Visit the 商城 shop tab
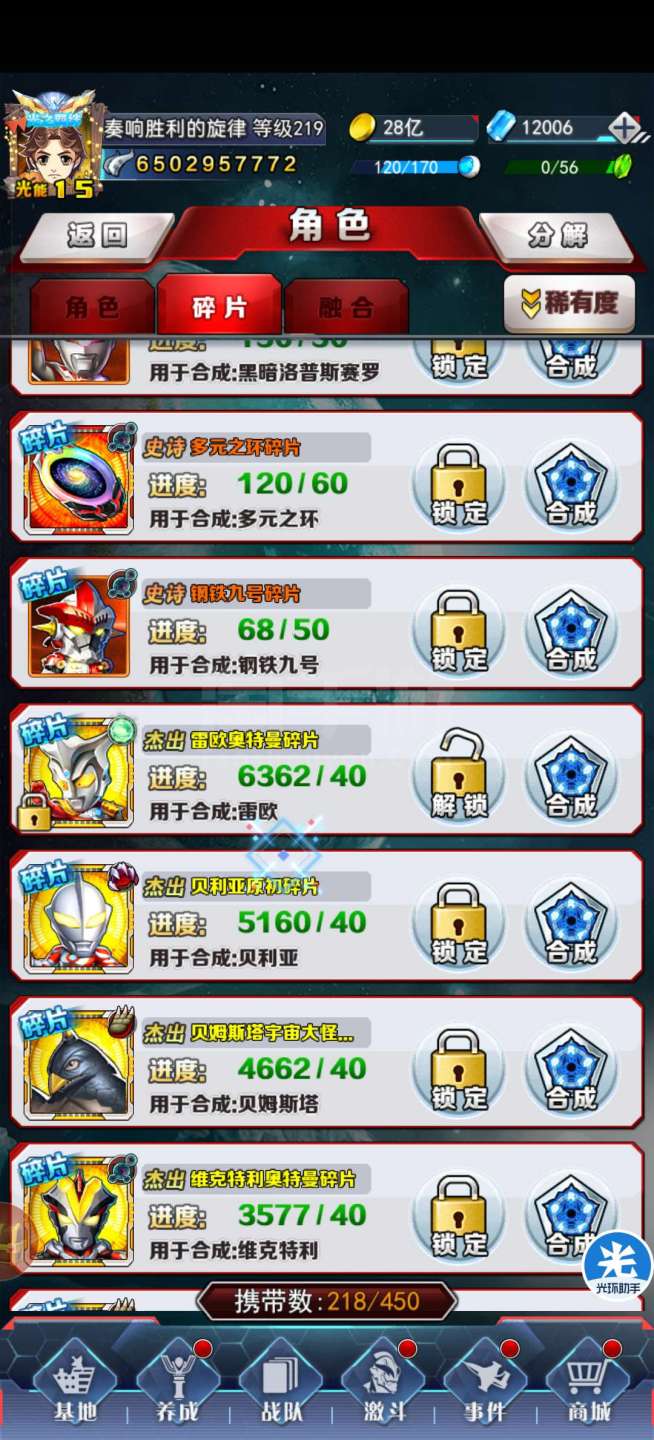 590,1387
